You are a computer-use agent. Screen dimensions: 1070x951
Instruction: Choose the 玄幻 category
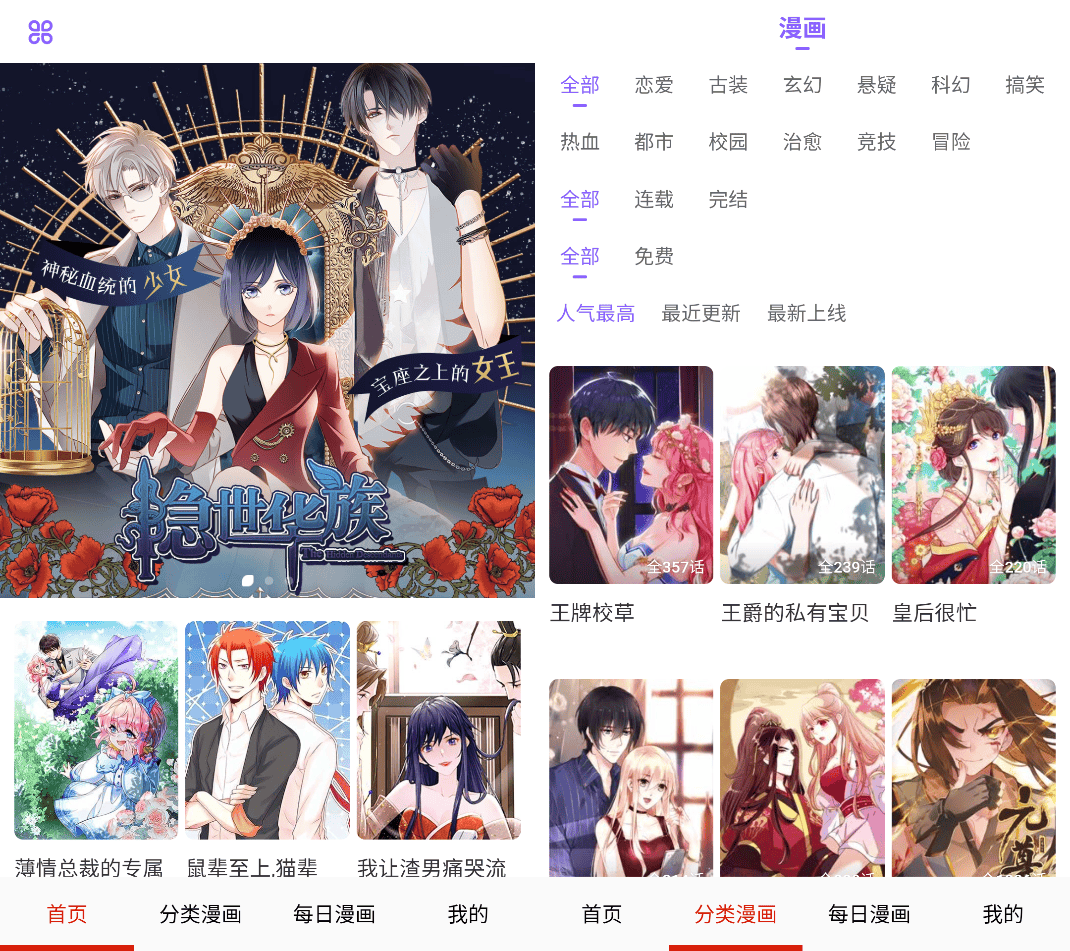coord(802,85)
